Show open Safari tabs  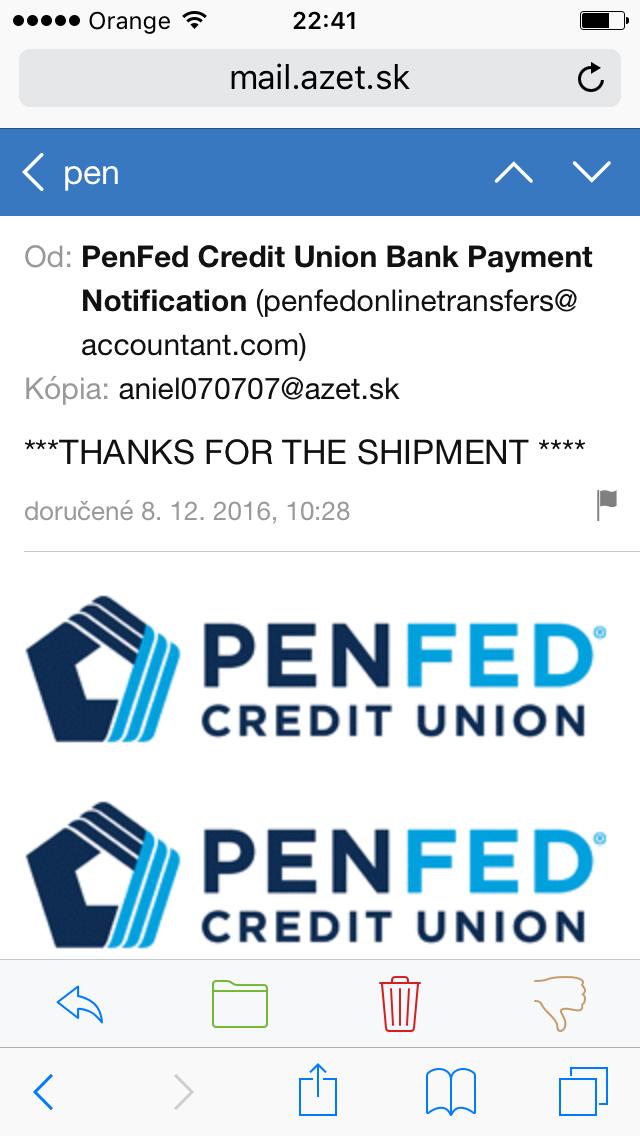point(583,1092)
